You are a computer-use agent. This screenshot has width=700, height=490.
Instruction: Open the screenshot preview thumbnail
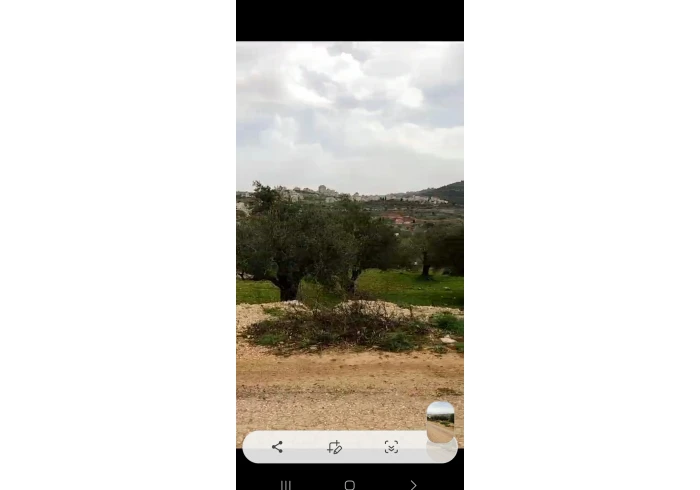440,421
